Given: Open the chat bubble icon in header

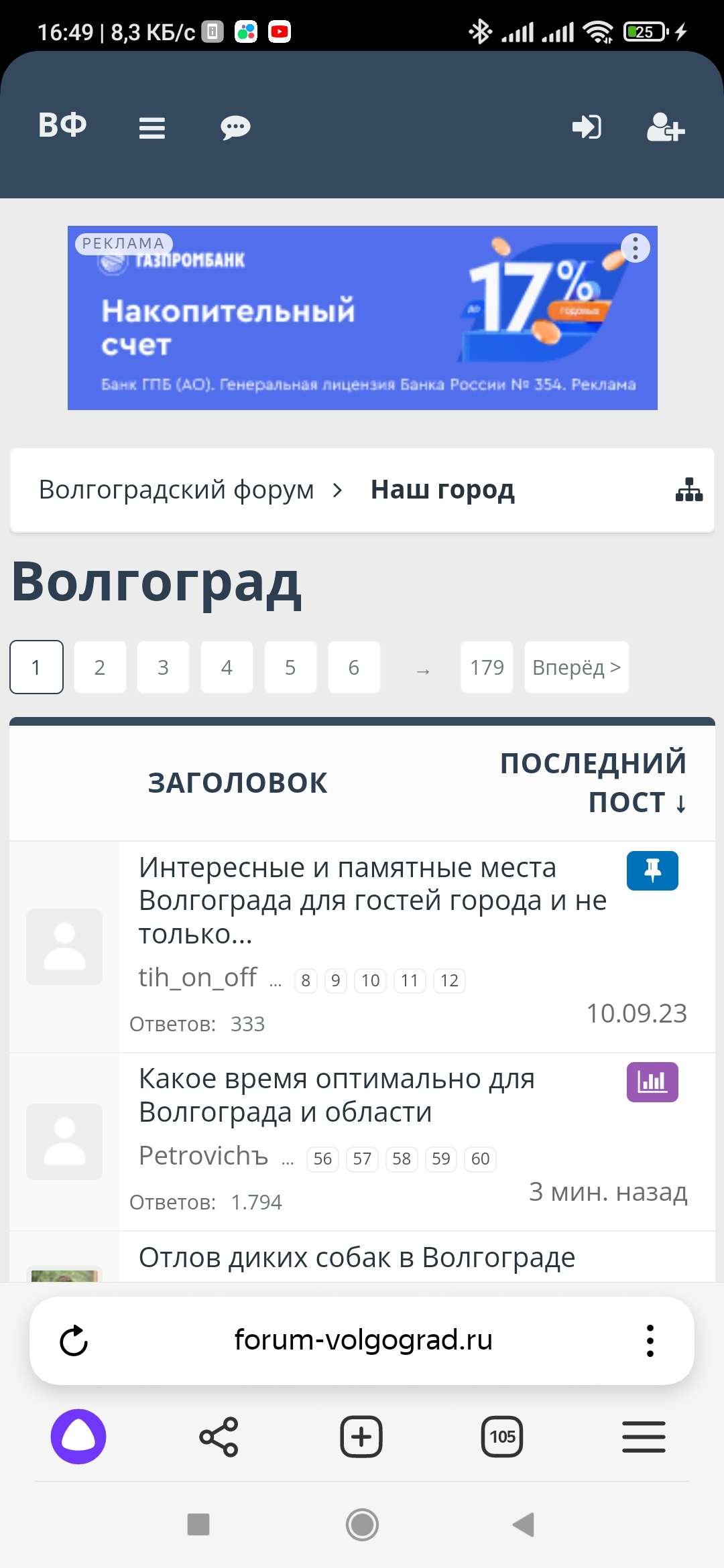Looking at the screenshot, I should (235, 127).
